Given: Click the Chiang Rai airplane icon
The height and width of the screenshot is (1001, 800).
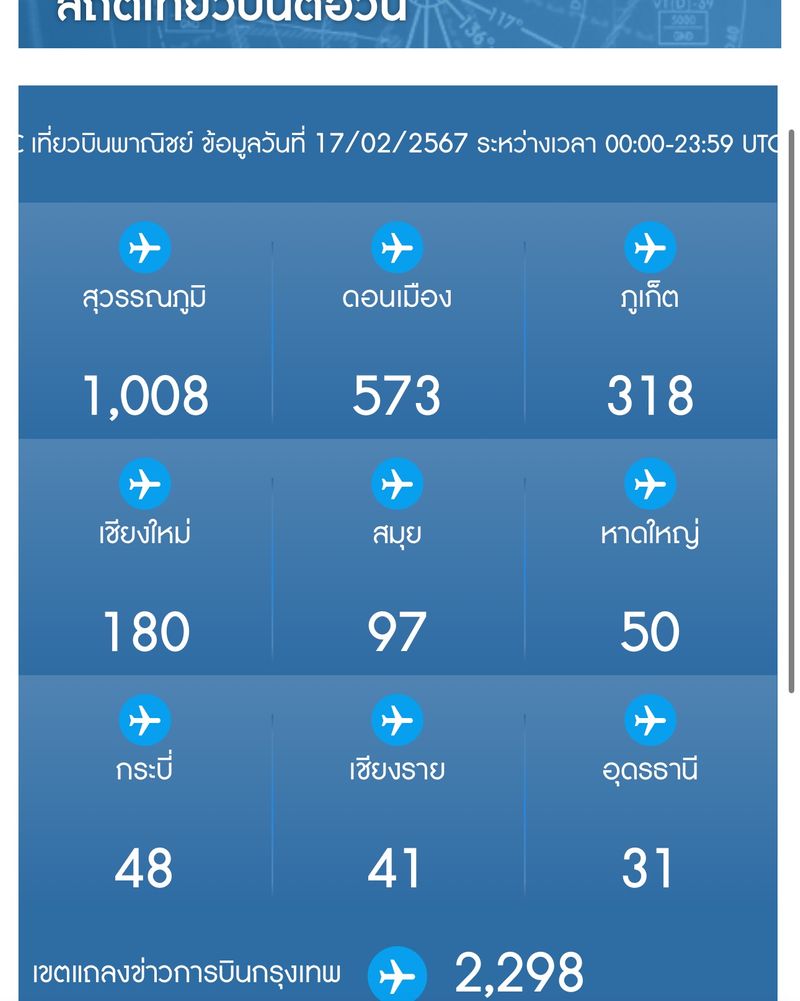Looking at the screenshot, I should click(x=397, y=718).
